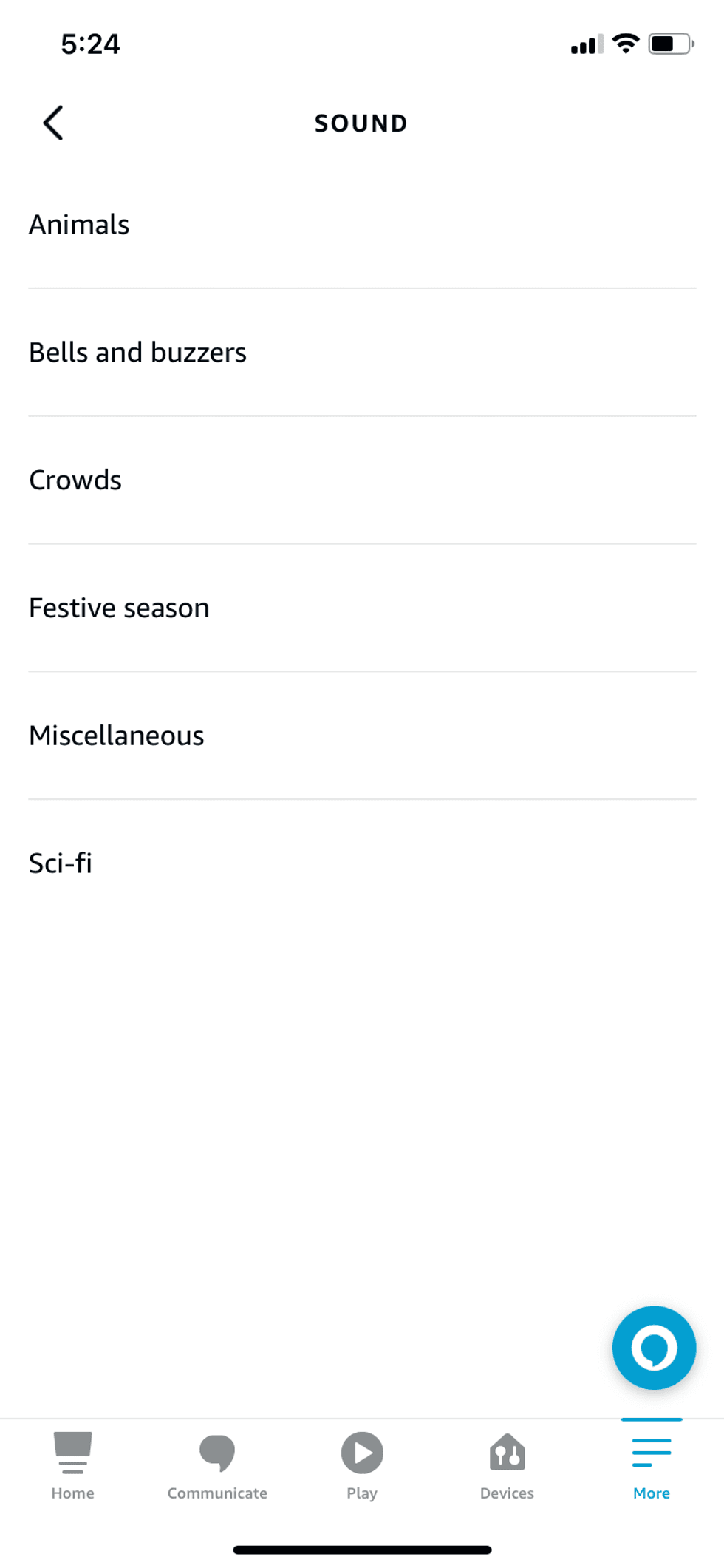Tap the clock in the status bar
This screenshot has height=1568, width=724.
(90, 43)
